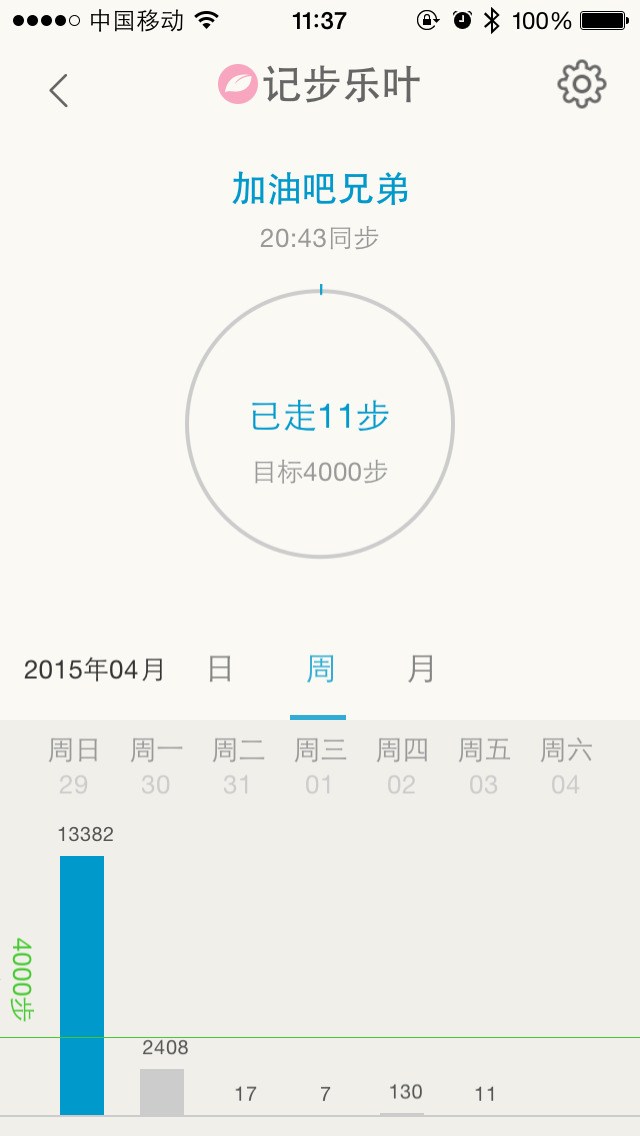Screen dimensions: 640x1136
Task: Open the settings gear
Action: point(581,86)
